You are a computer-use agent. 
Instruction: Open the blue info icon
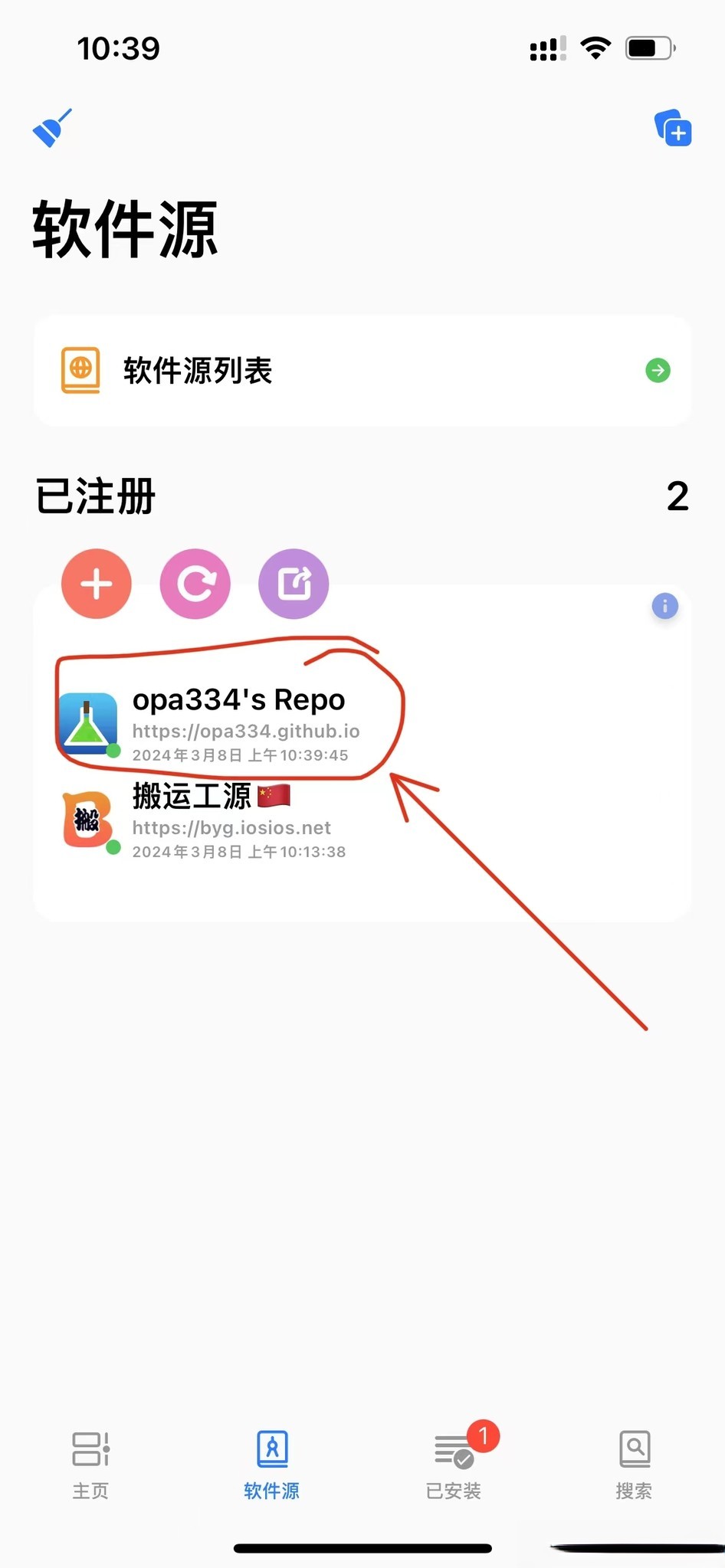coord(664,606)
